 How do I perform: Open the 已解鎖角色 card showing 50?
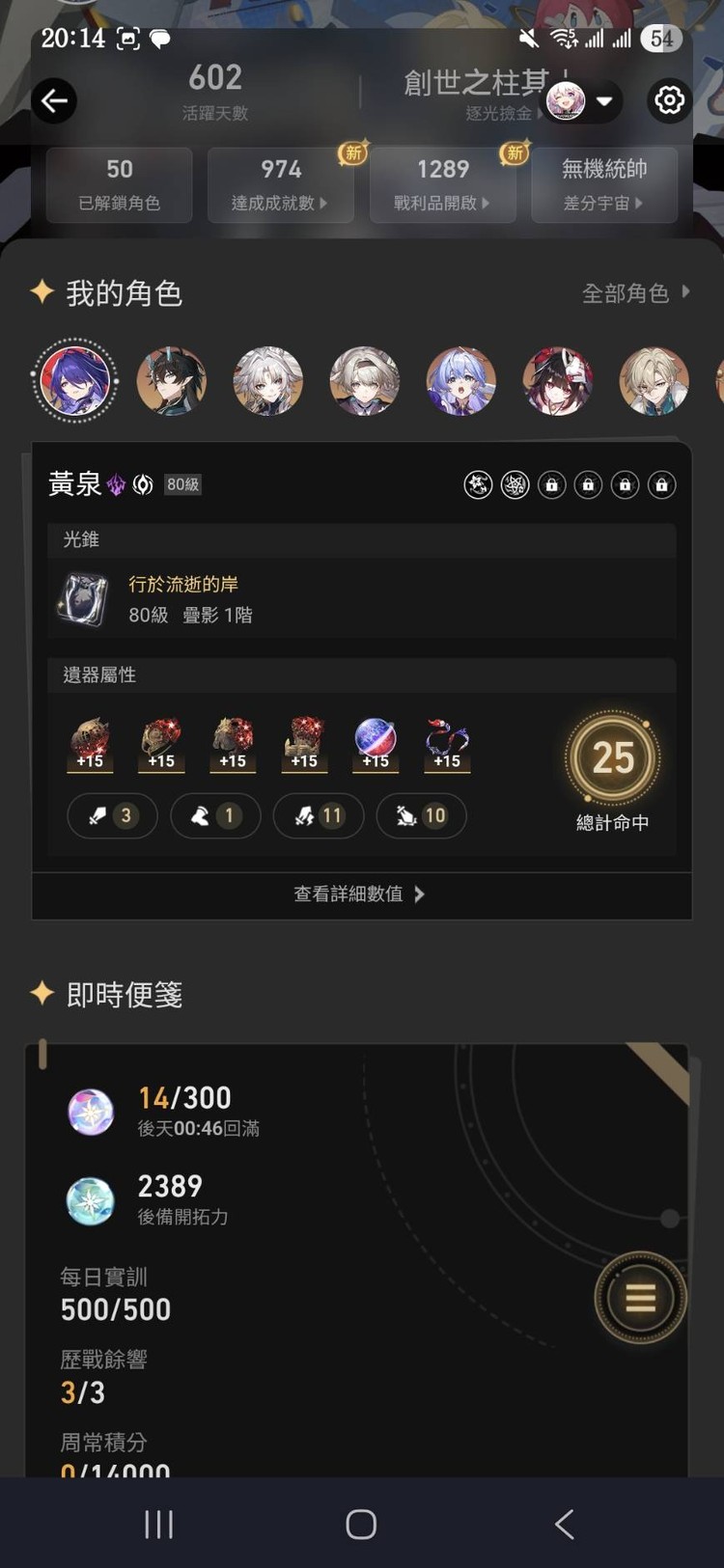pos(120,184)
